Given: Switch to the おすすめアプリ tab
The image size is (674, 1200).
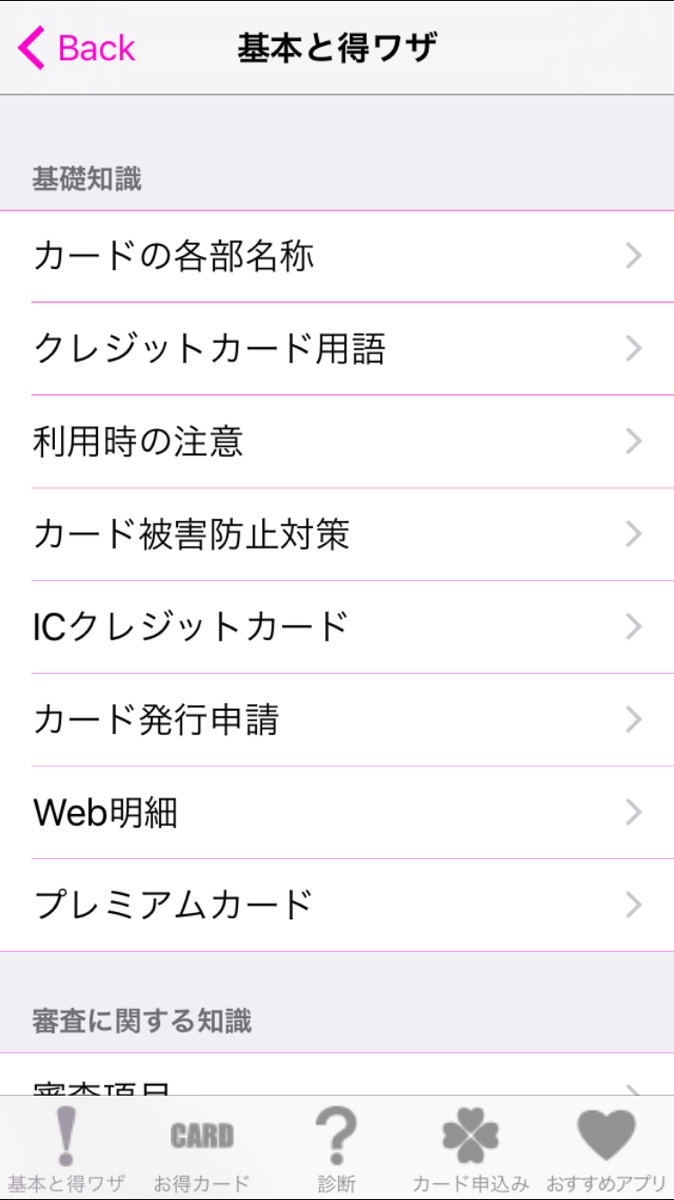Looking at the screenshot, I should coord(606,1150).
